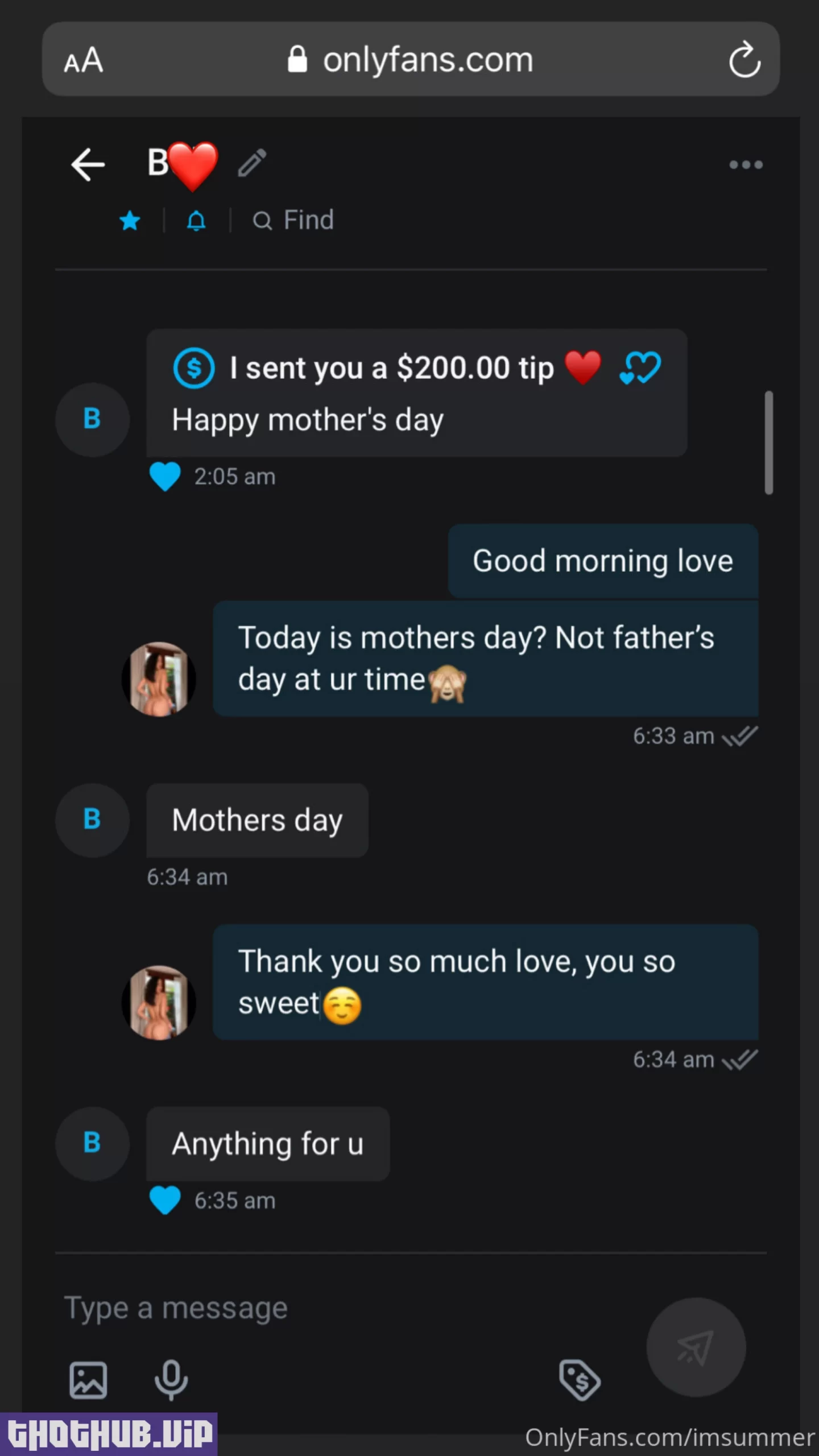Viewport: 819px width, 1456px height.
Task: Set a message price with tag icon
Action: coord(579,1379)
